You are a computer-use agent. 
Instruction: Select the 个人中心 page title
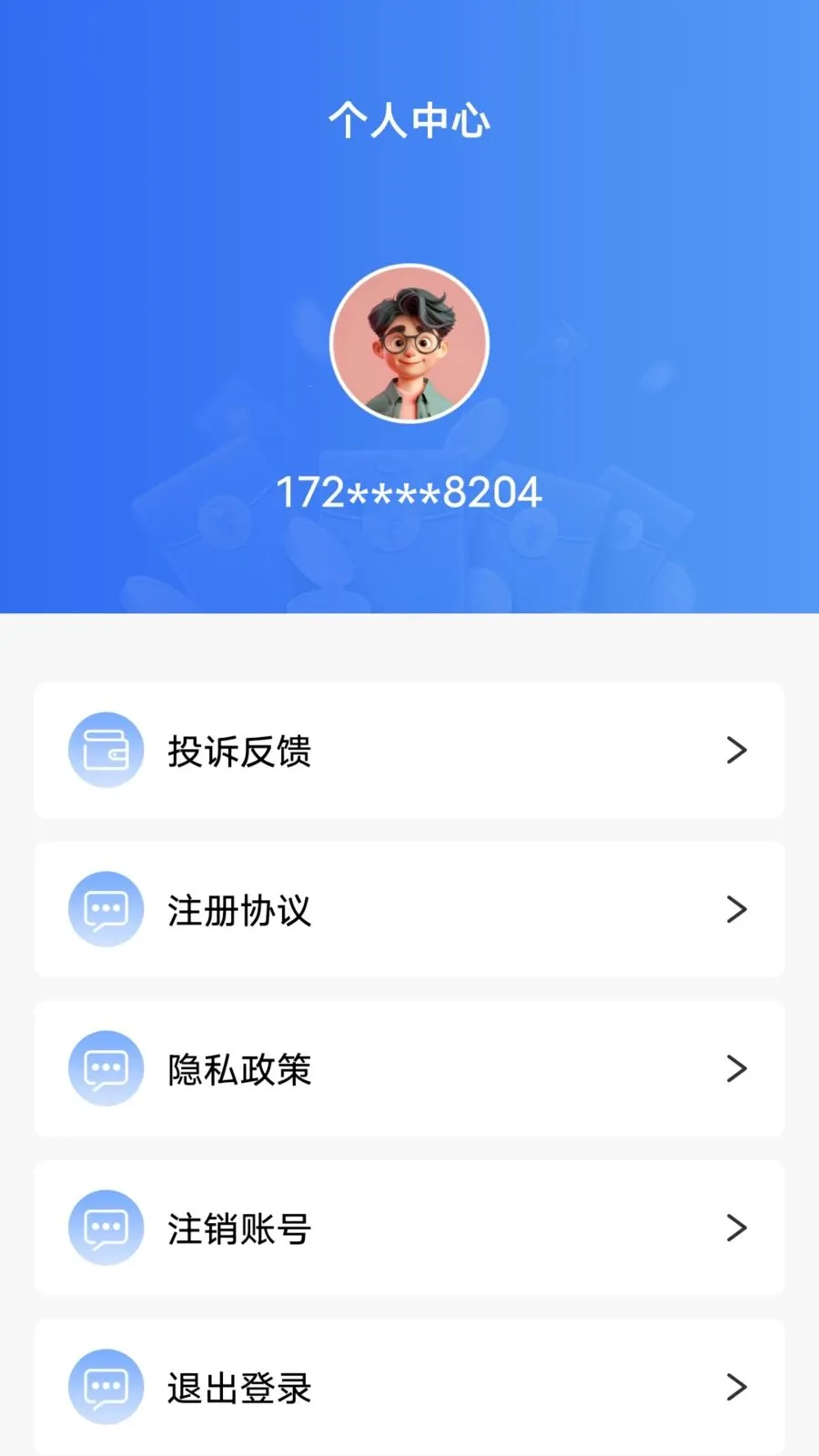(409, 119)
